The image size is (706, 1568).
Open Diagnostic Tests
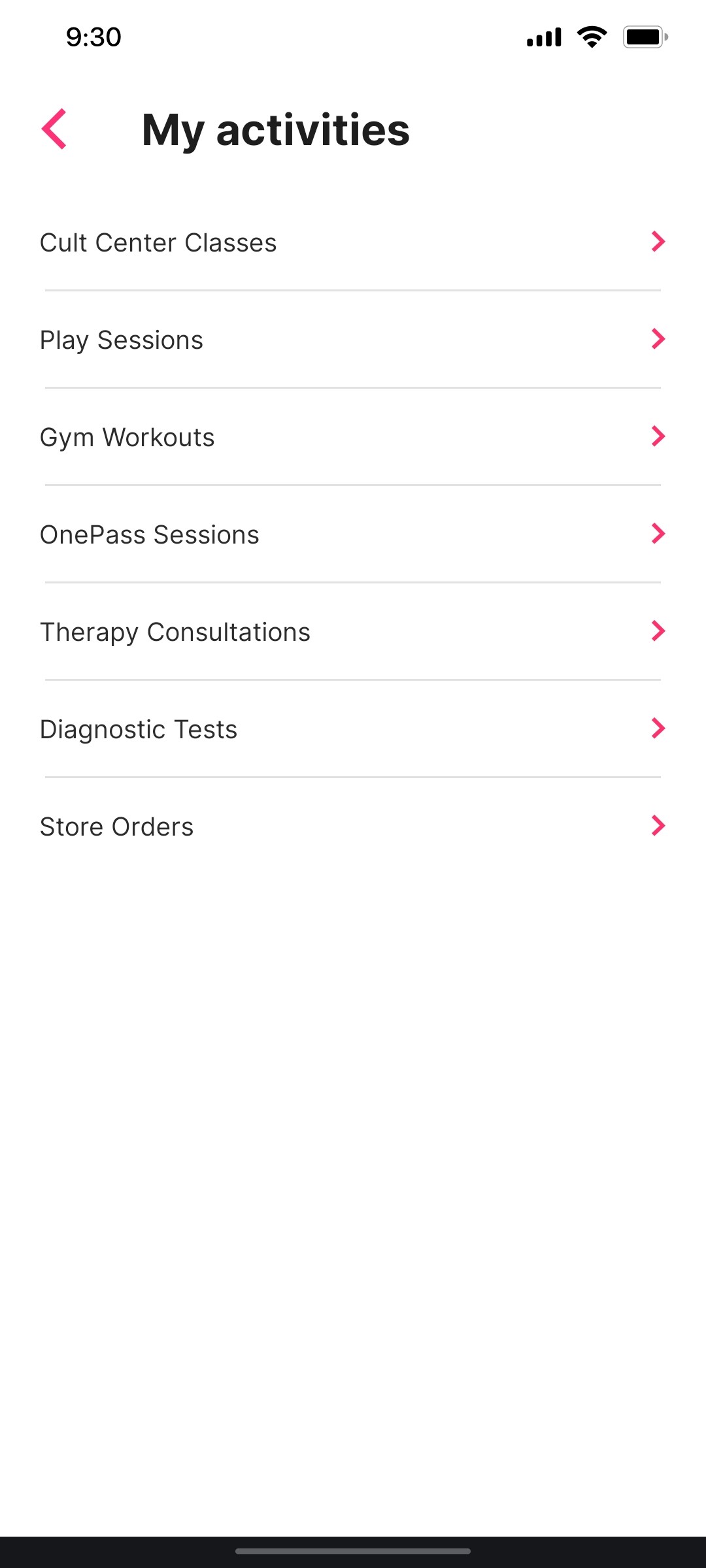point(139,728)
